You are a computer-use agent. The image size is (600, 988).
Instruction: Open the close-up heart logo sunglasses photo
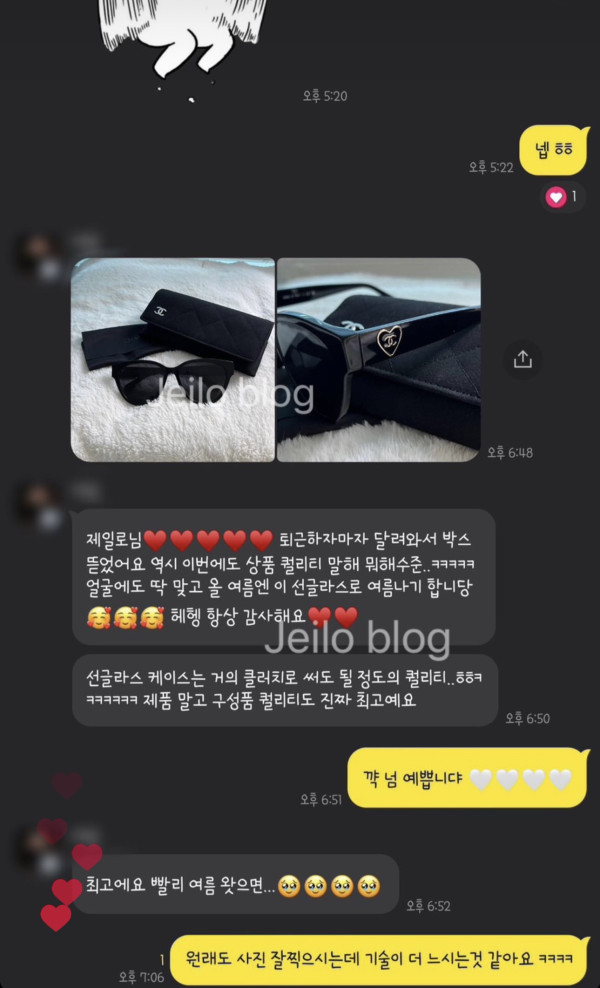point(378,360)
